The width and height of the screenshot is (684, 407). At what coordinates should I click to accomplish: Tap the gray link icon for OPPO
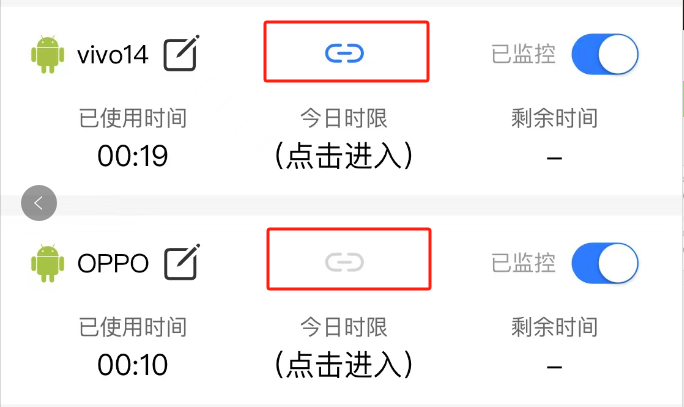[345, 262]
